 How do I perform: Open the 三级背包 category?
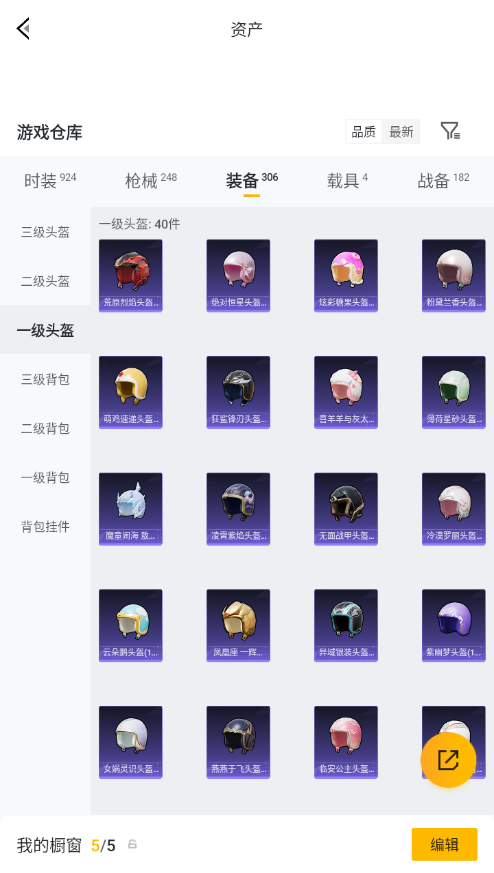pos(45,379)
